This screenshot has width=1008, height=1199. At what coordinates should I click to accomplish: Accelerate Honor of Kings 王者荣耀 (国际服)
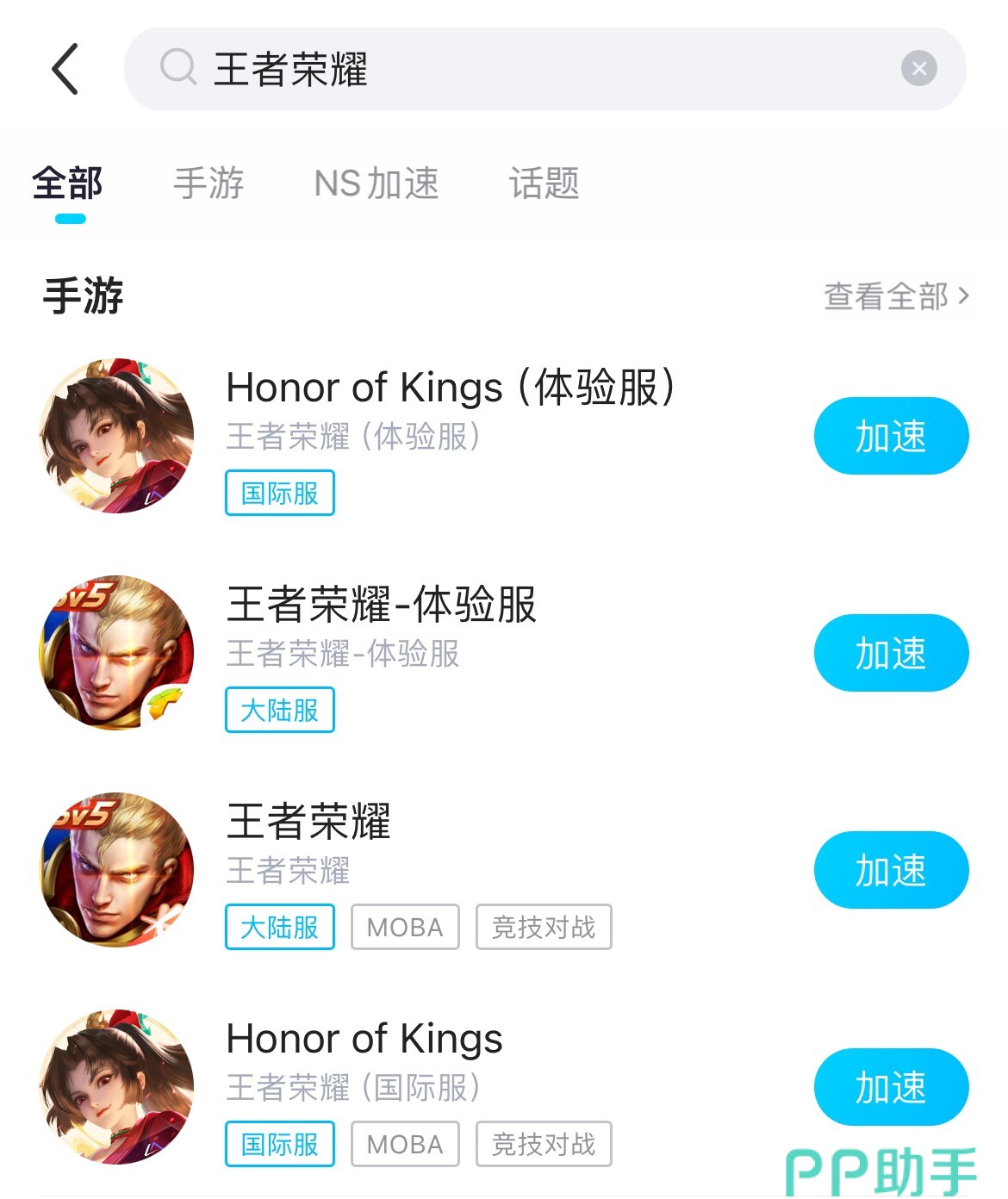click(891, 1087)
